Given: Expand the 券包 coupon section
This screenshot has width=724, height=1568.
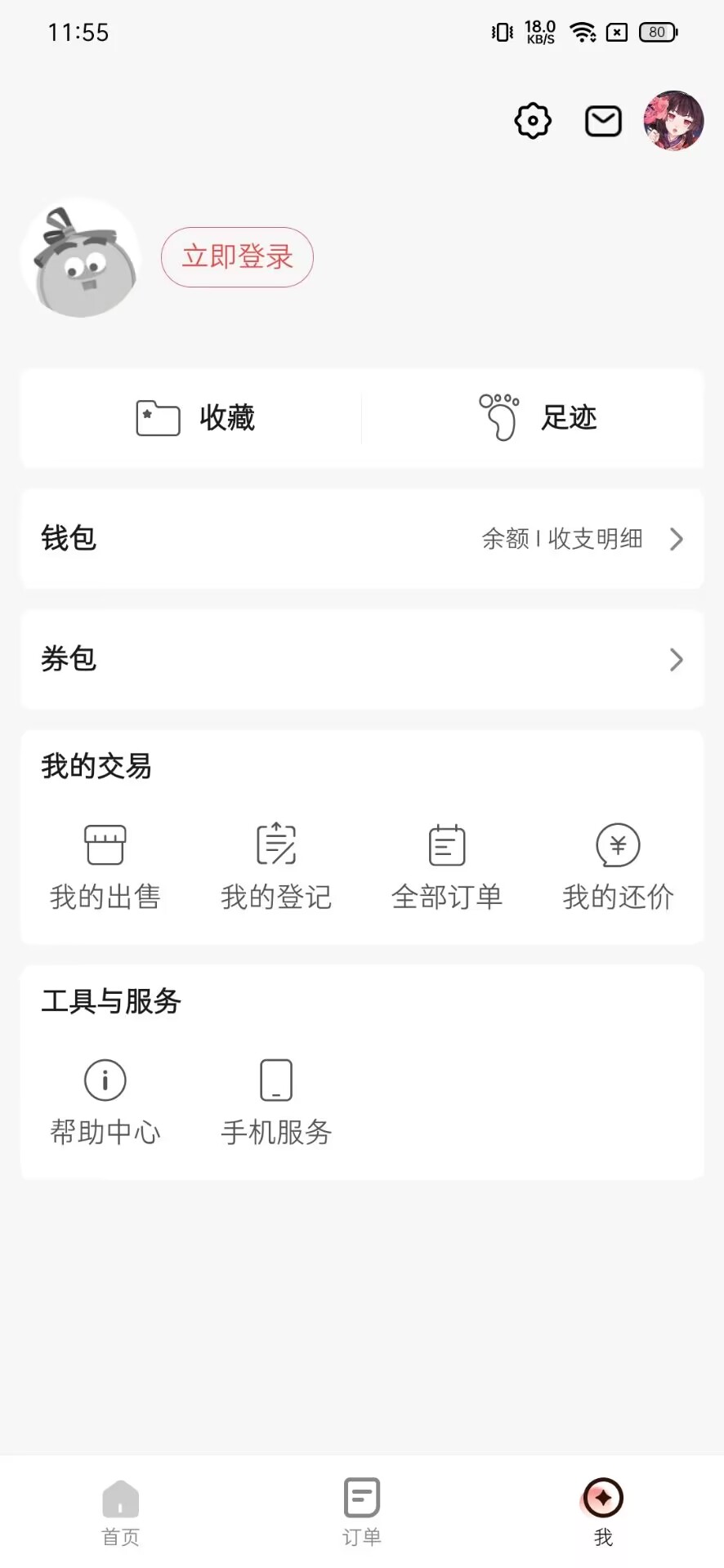Looking at the screenshot, I should click(x=362, y=660).
